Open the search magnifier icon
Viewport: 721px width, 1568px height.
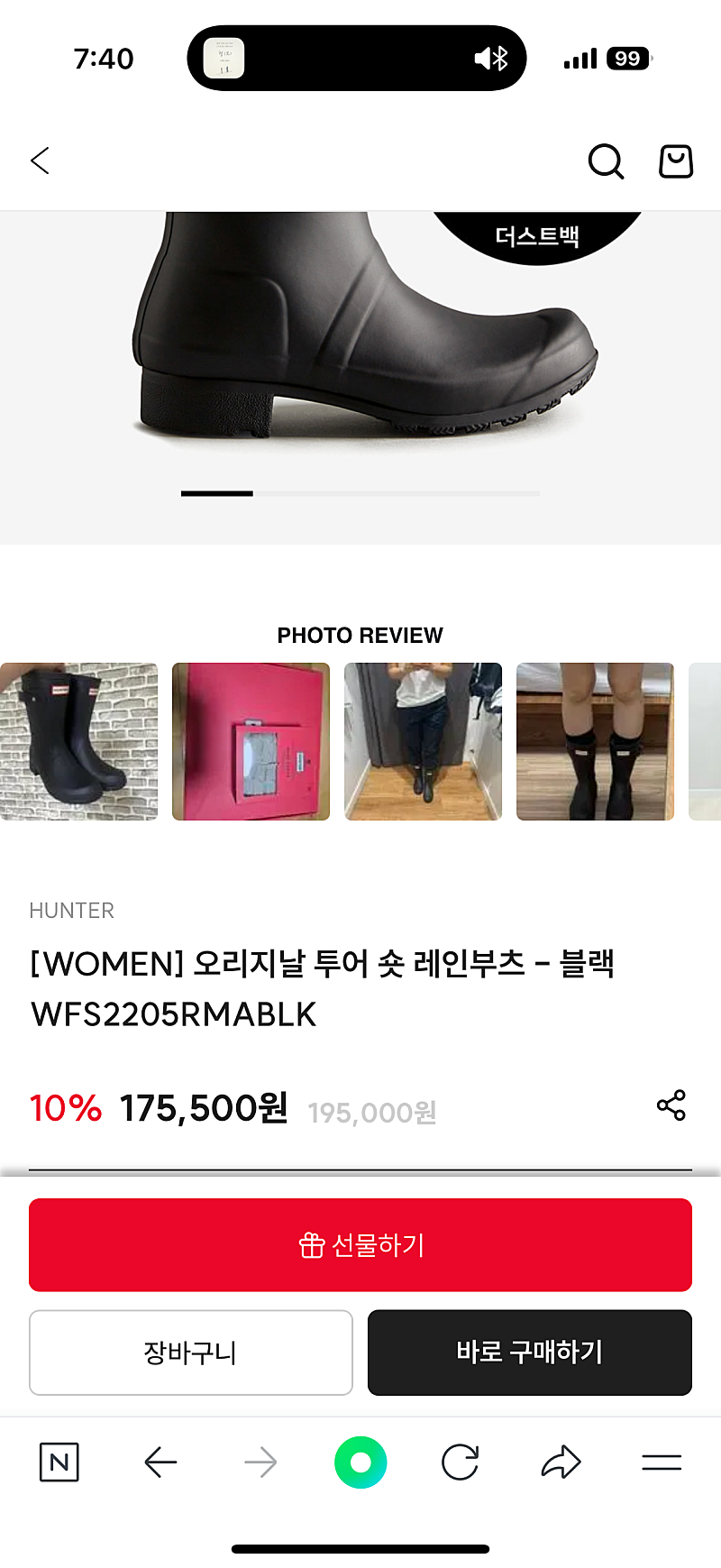[x=606, y=161]
